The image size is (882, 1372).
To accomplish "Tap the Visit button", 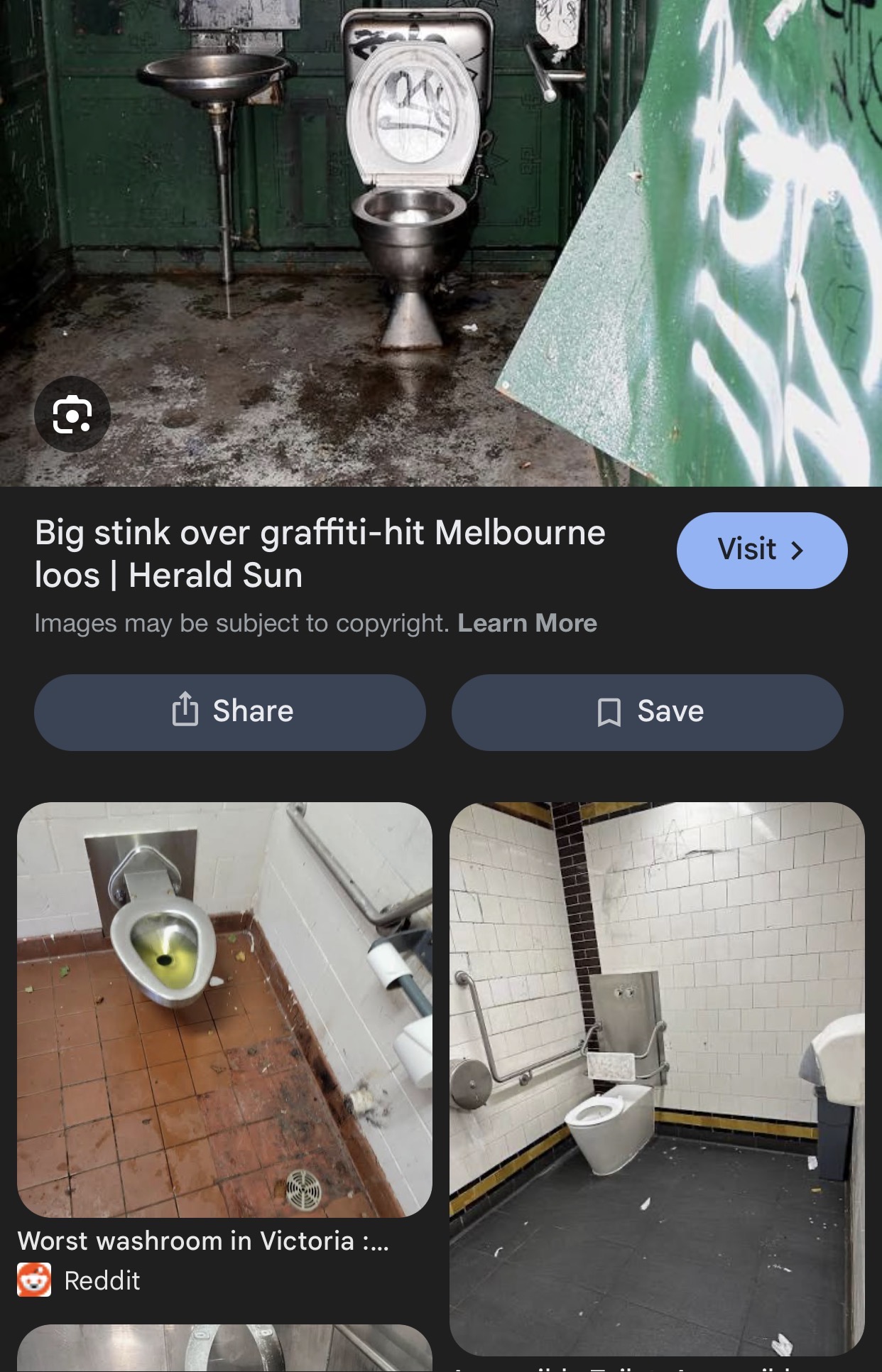I will click(762, 550).
